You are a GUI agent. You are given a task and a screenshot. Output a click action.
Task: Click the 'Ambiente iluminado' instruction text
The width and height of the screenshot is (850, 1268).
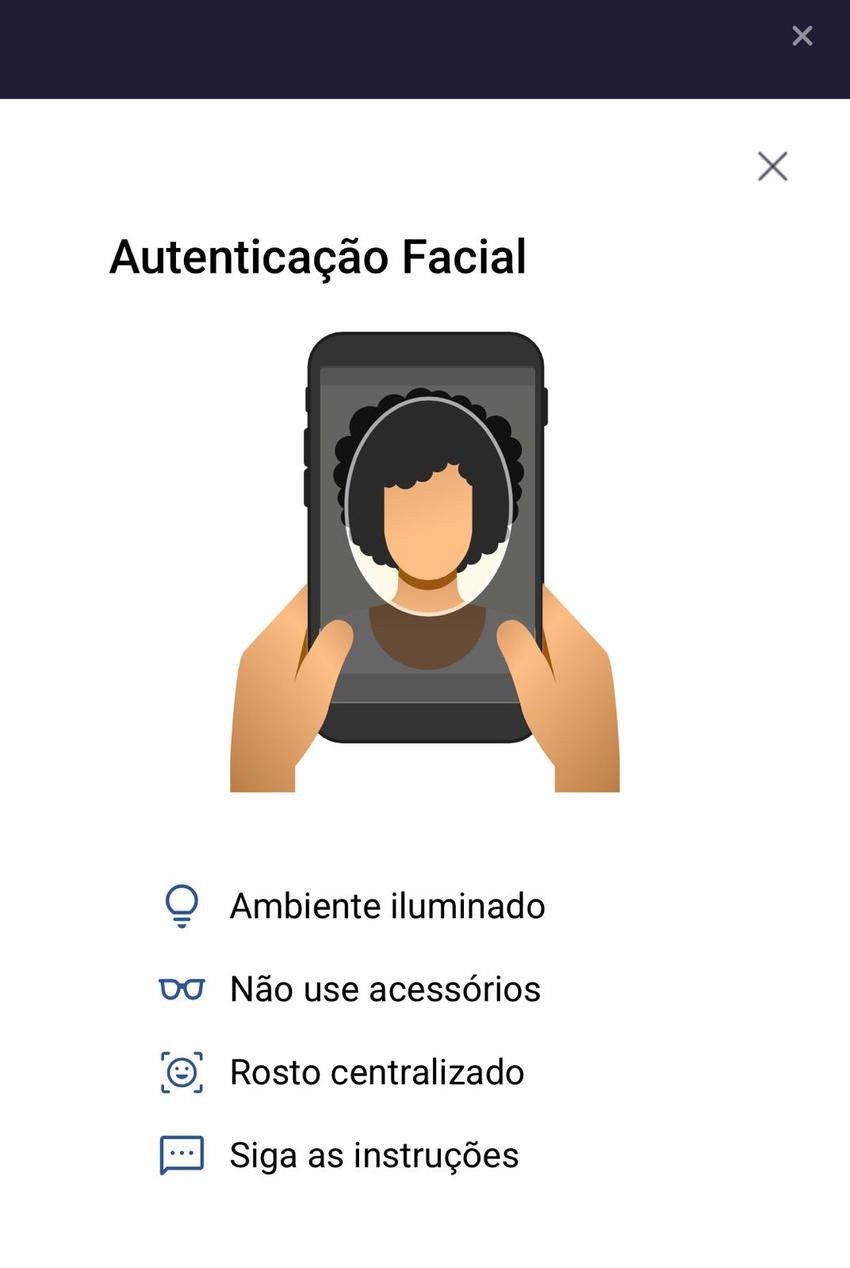(x=388, y=905)
